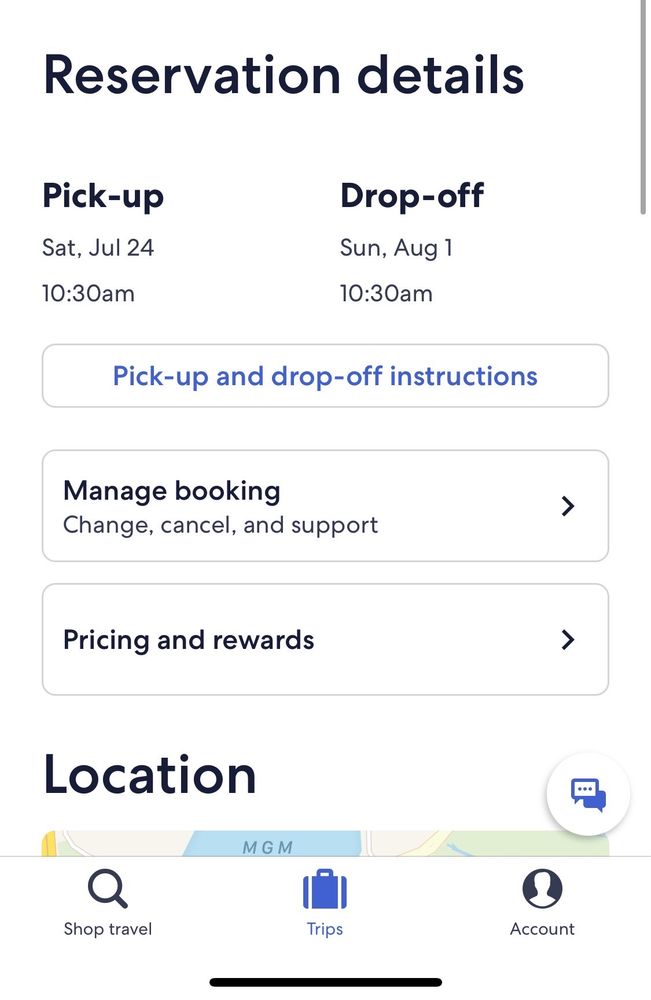Start a support chat via chat bubble
This screenshot has height=1000, width=651.
click(x=588, y=795)
